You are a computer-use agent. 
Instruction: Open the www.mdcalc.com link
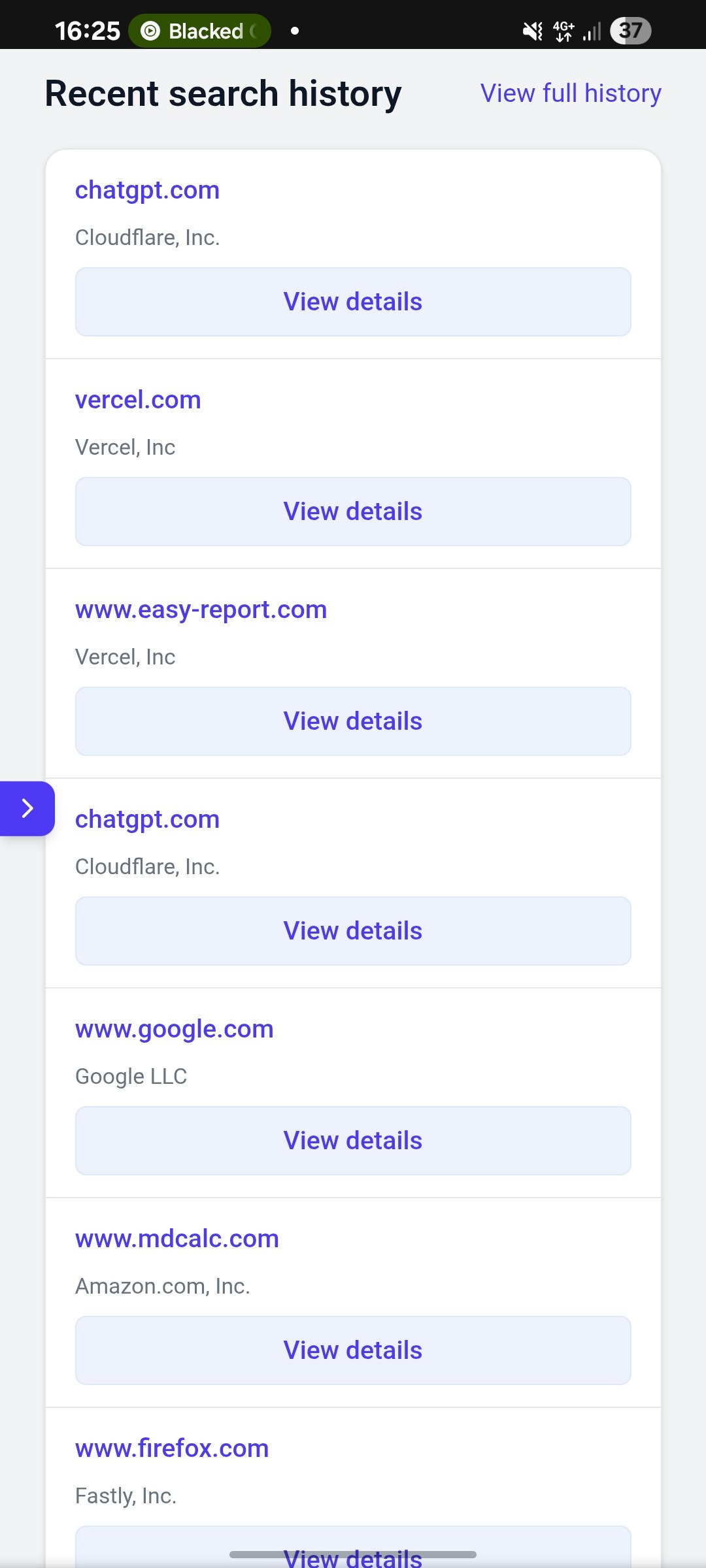click(177, 1238)
